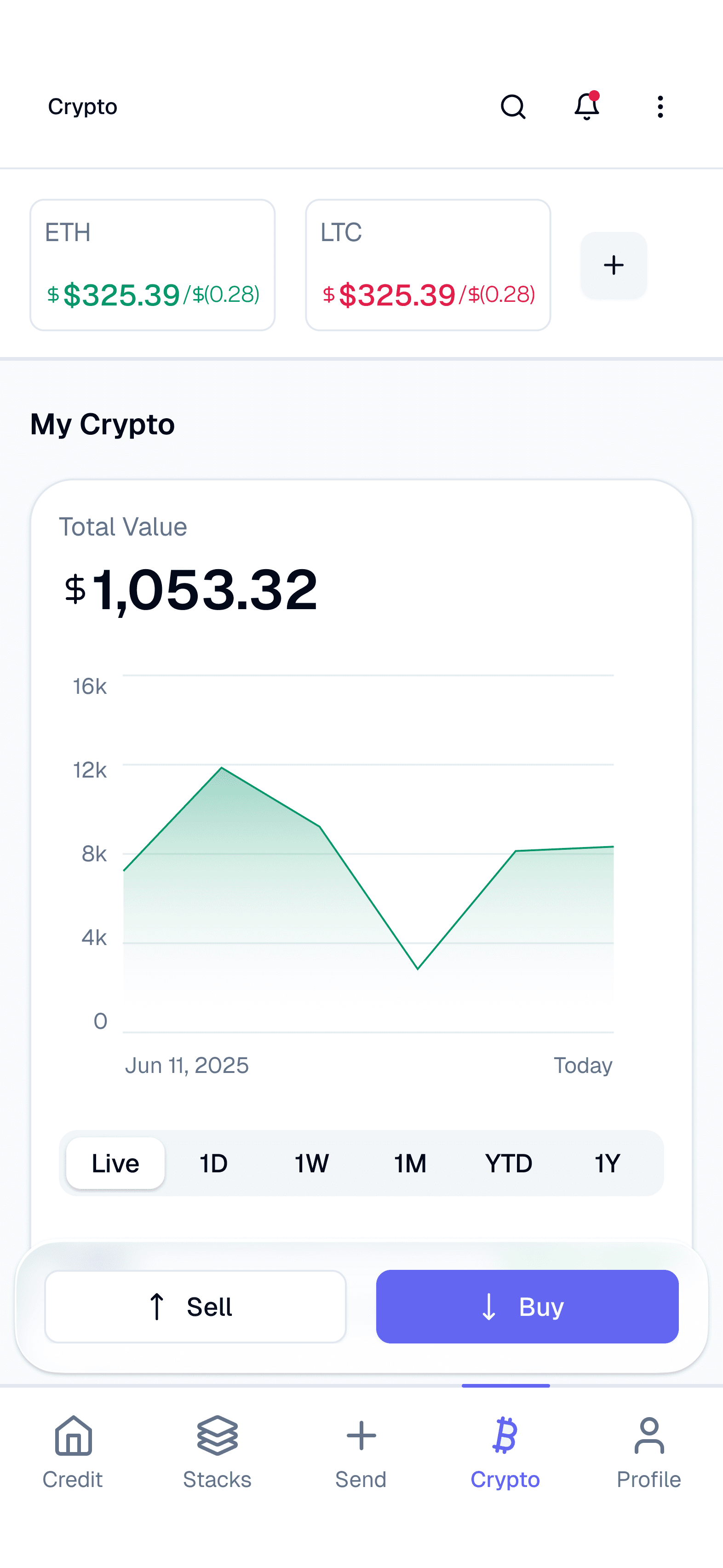Open the three-dot overflow menu
Viewport: 723px width, 1568px height.
coord(660,107)
